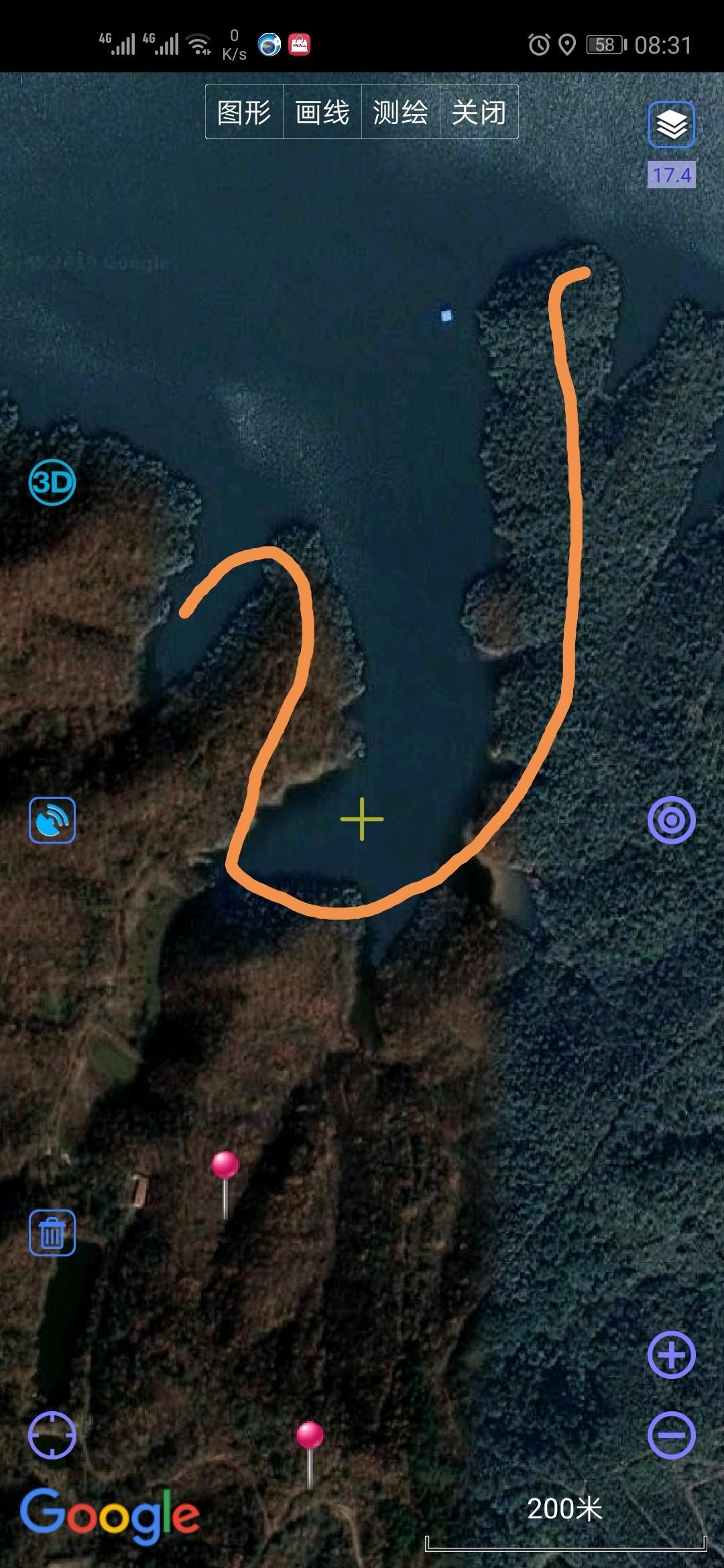724x1568 pixels.
Task: Open the 图形 shapes tool
Action: point(244,112)
